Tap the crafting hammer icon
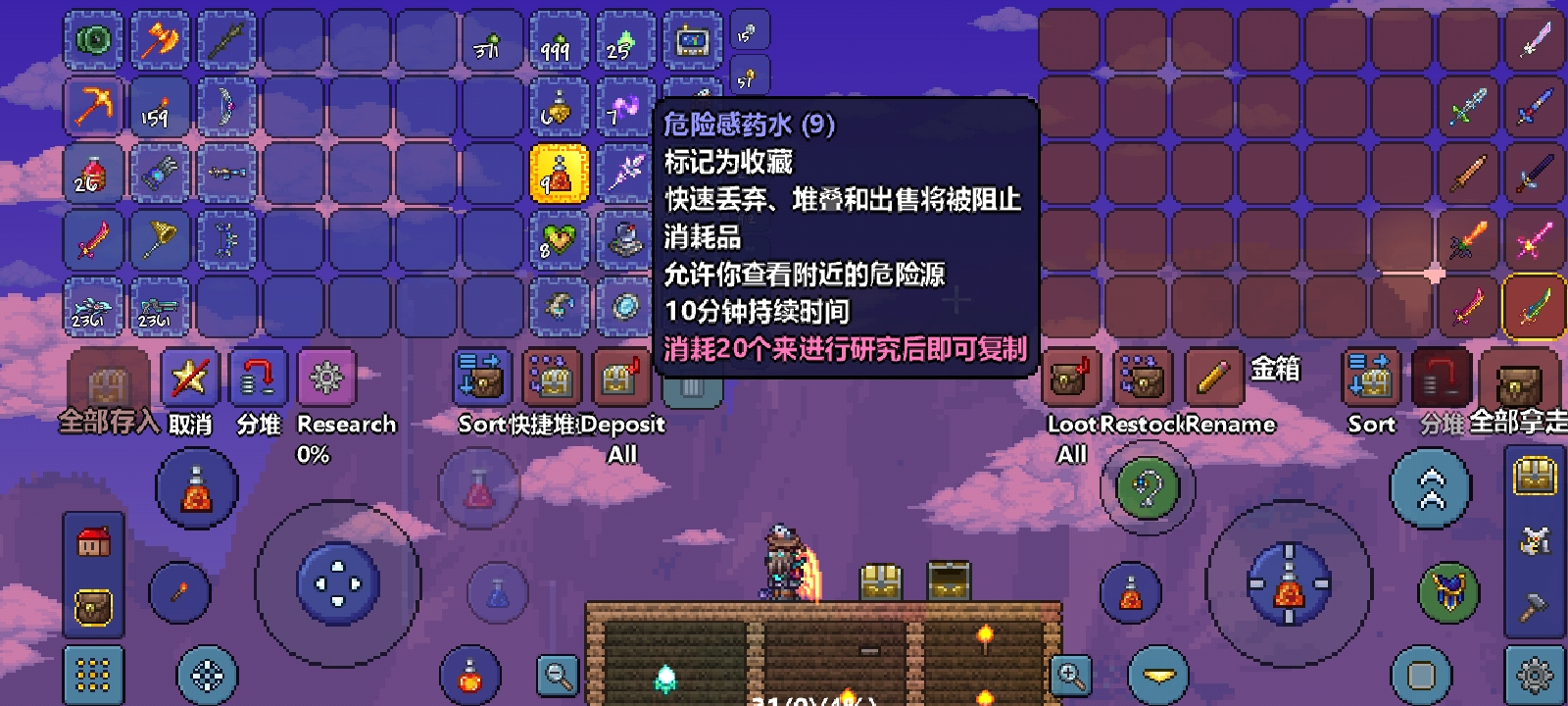 pos(1535,607)
